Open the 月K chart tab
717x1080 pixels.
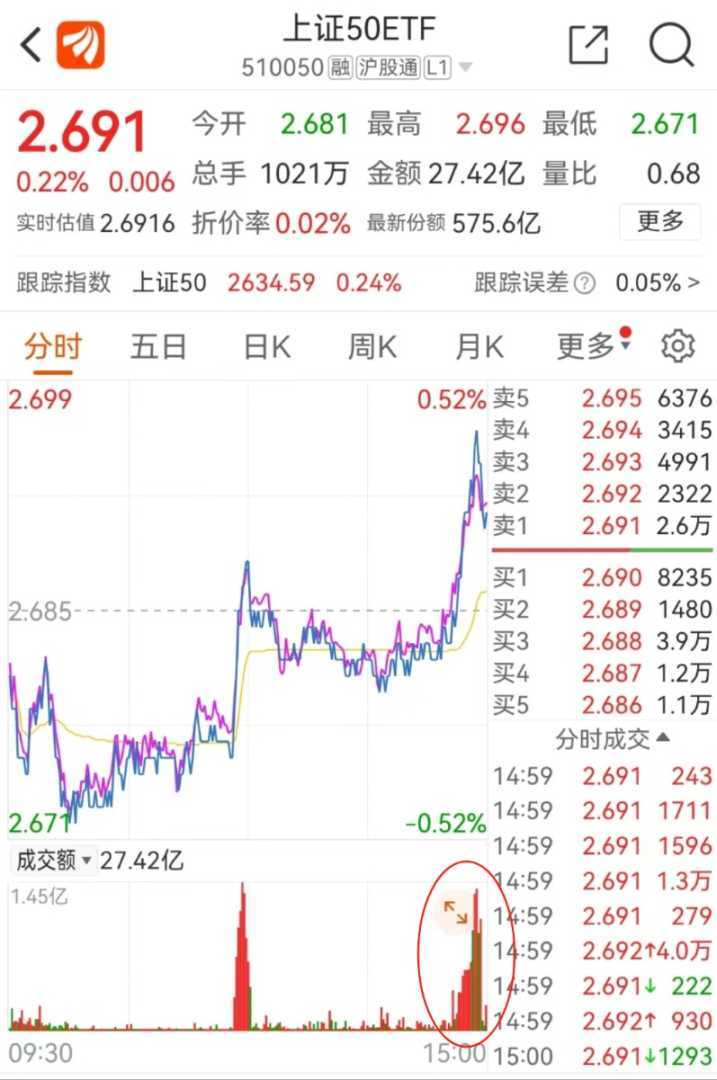coord(479,347)
